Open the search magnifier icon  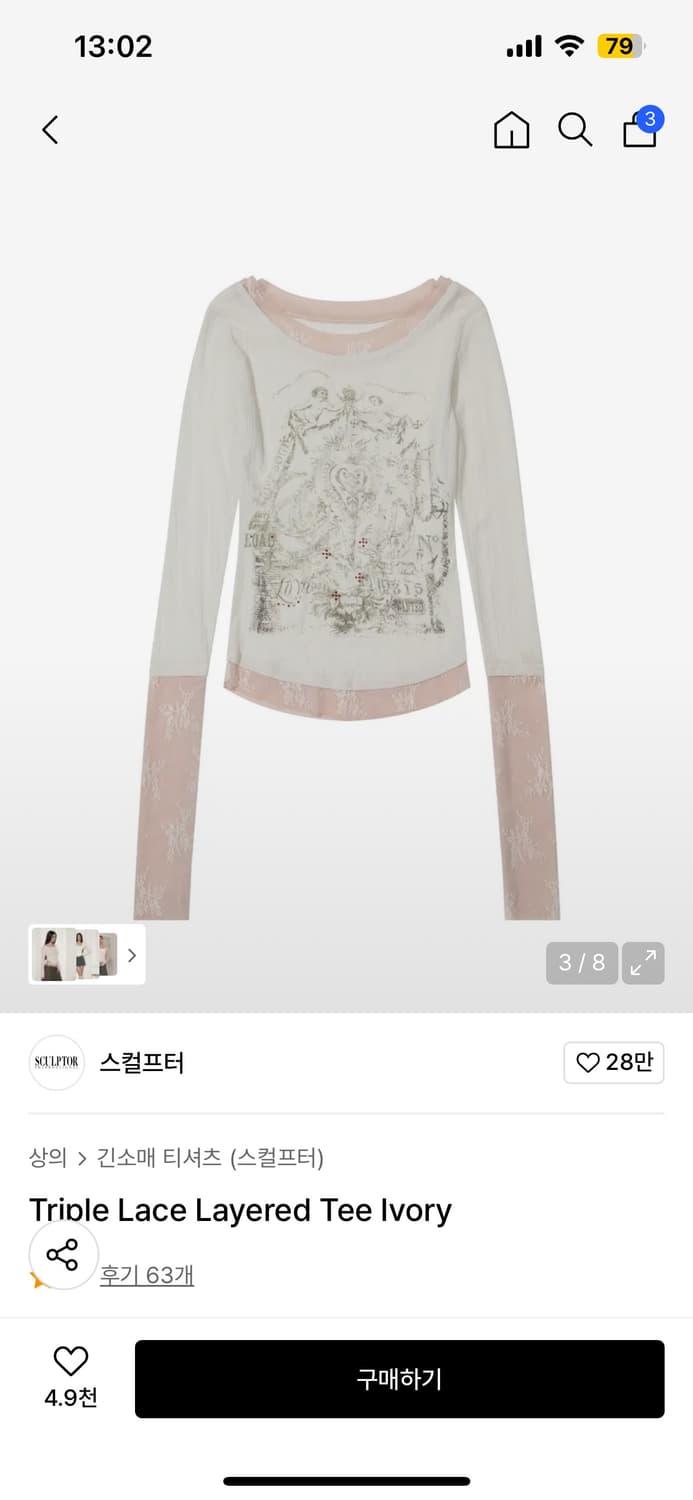(575, 130)
